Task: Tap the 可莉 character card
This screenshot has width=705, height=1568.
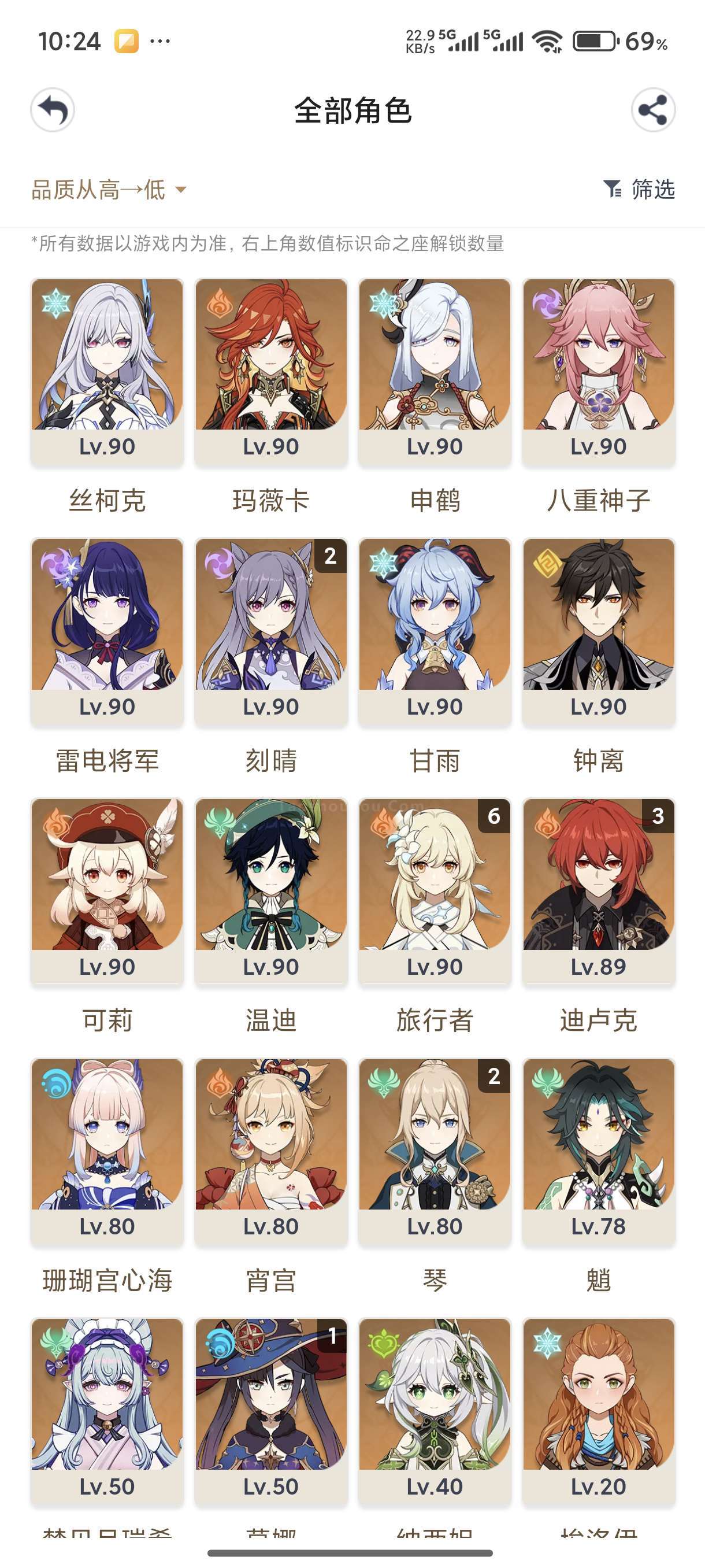Action: [107, 892]
